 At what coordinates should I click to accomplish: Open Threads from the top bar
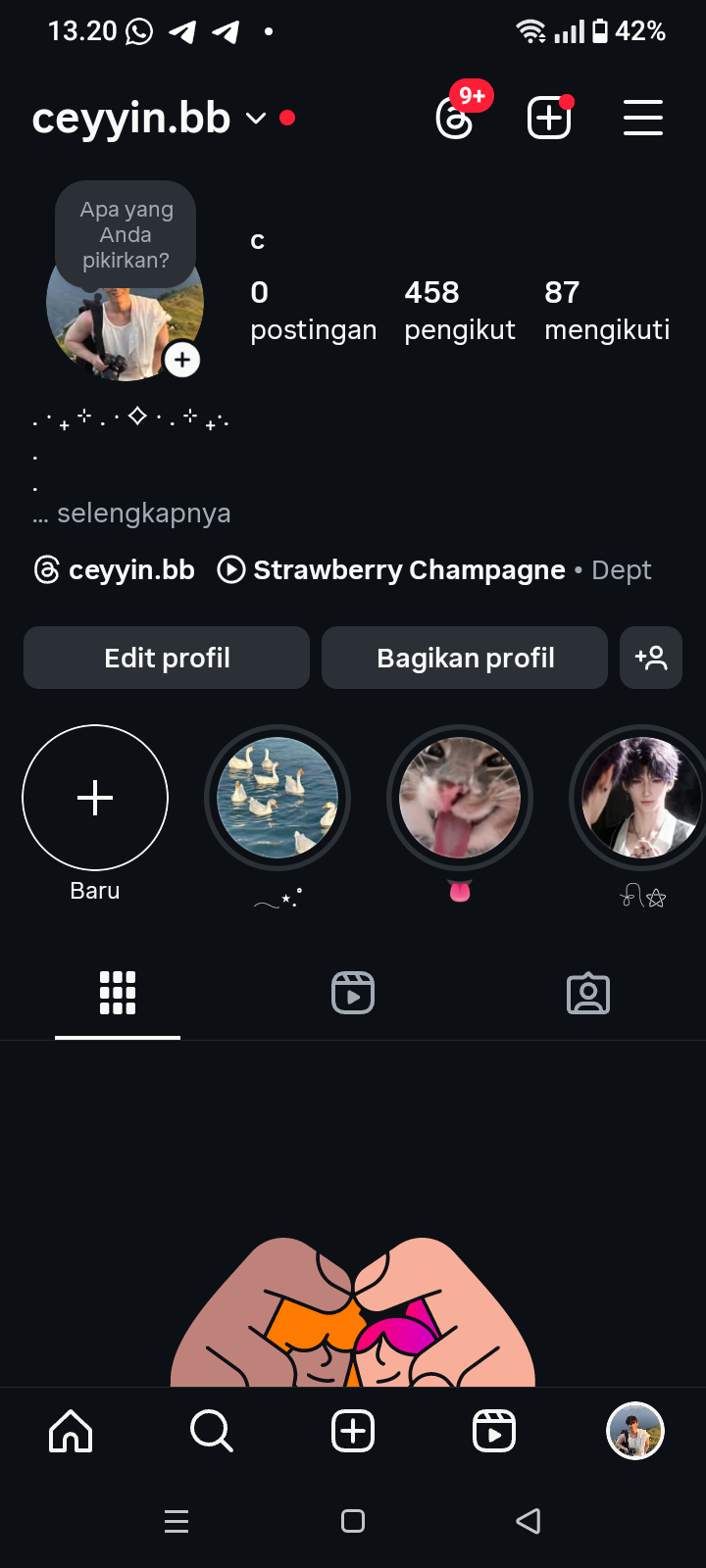click(x=455, y=119)
